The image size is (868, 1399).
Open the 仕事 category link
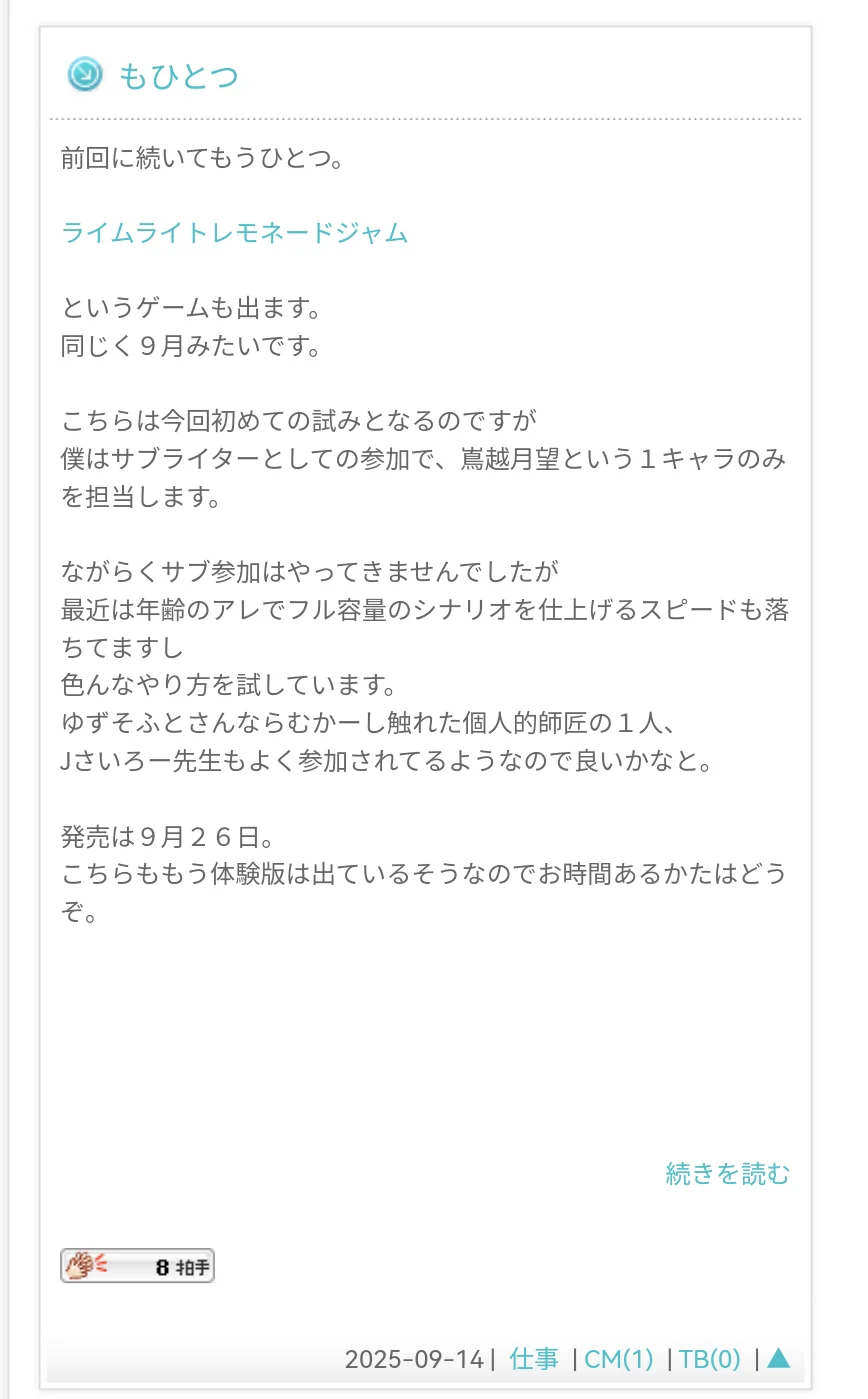(534, 1359)
